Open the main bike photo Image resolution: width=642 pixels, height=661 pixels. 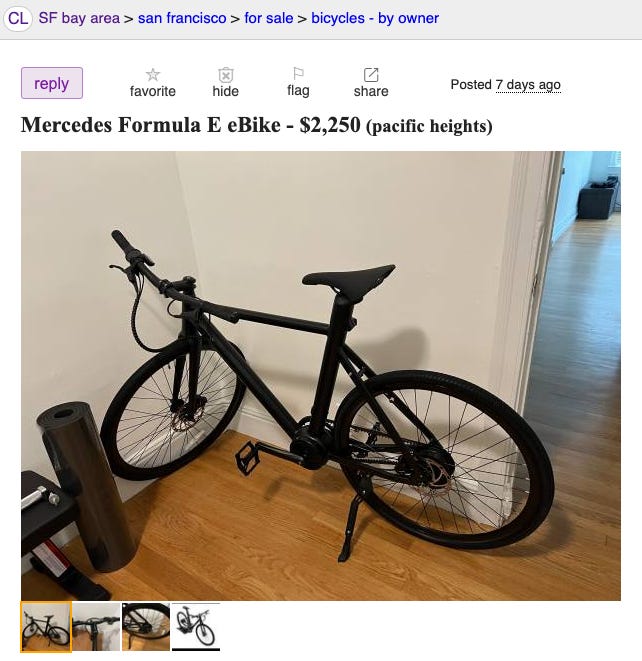320,375
